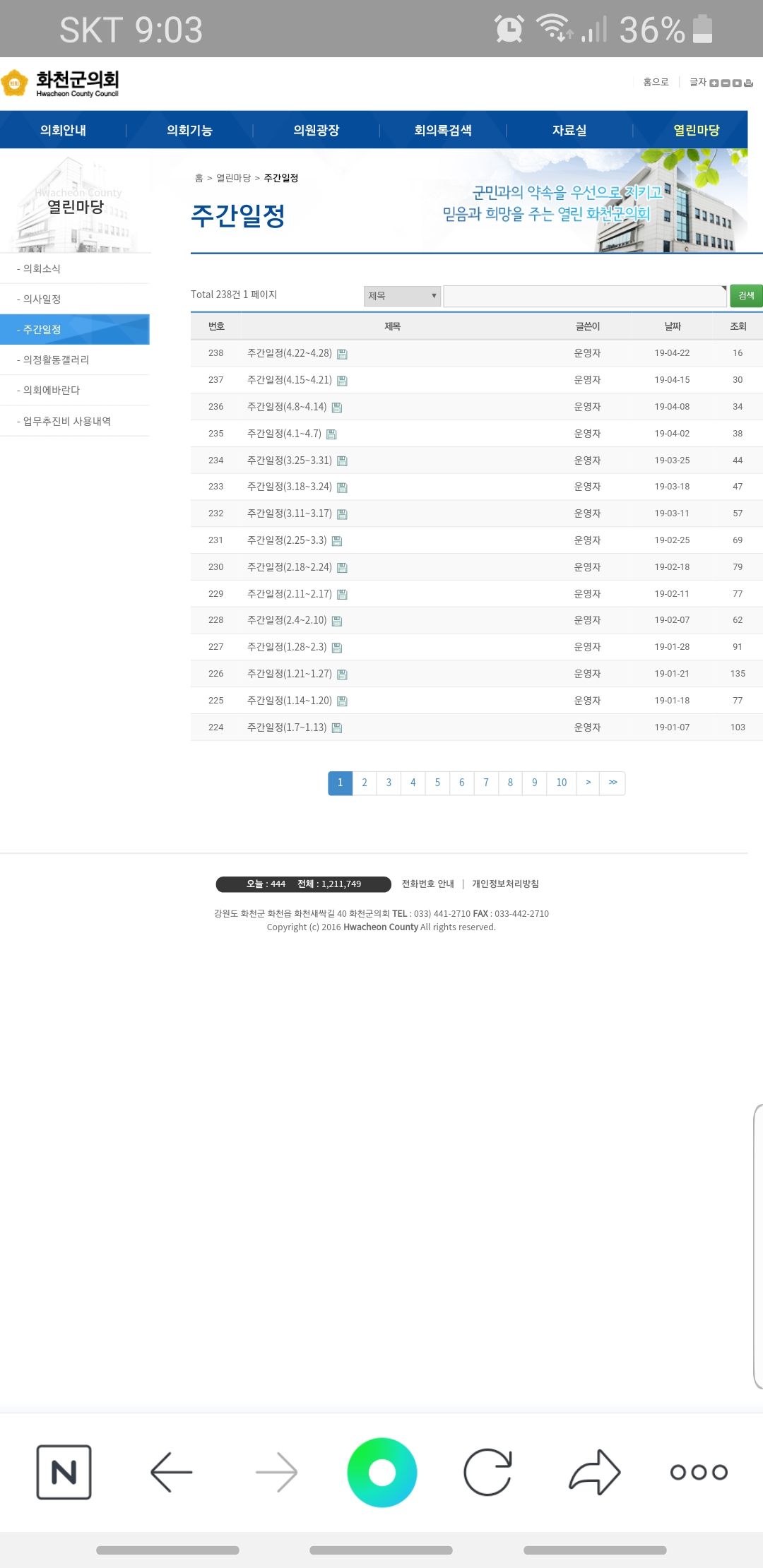Tap 홈으로 link at the top
This screenshot has height=1568, width=763.
tap(656, 82)
